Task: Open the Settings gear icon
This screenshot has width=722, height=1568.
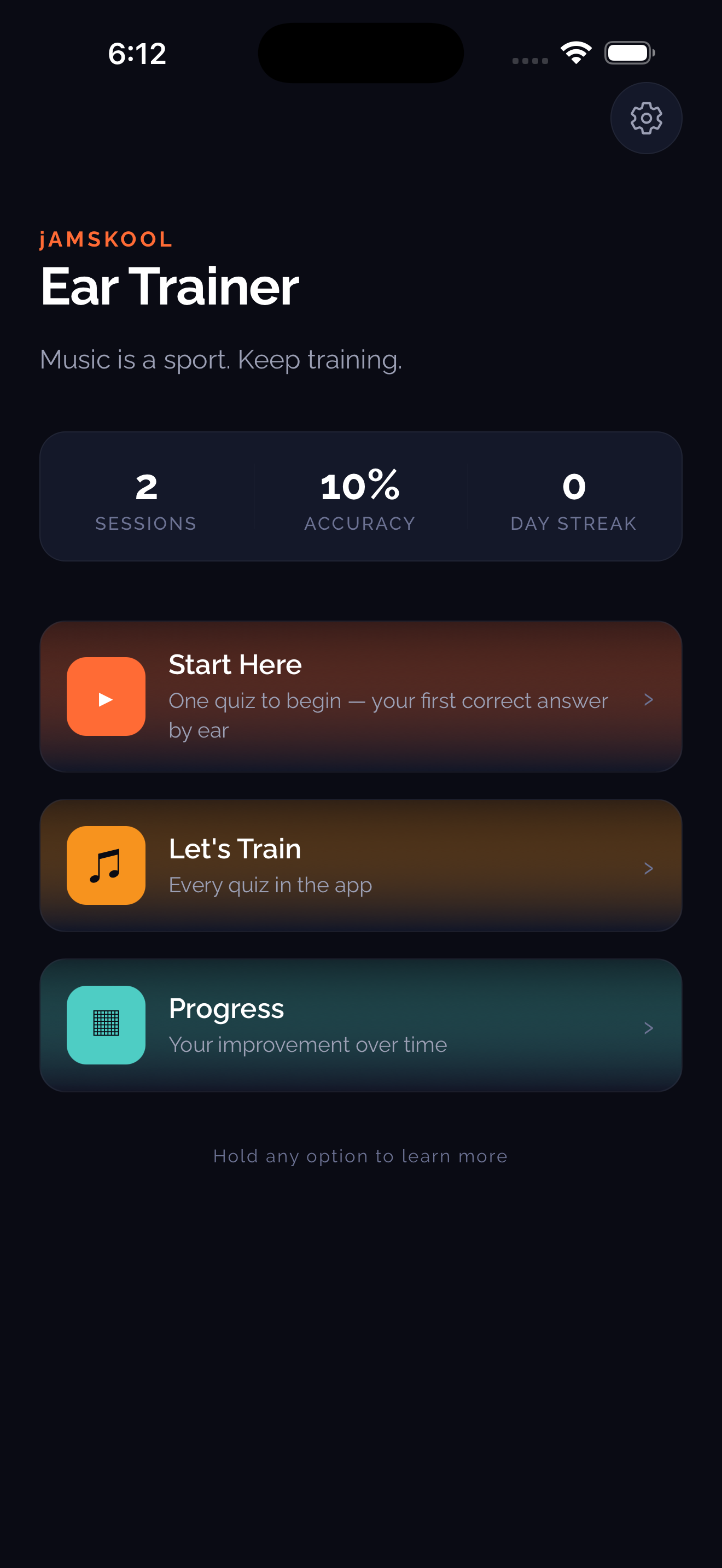Action: [646, 118]
